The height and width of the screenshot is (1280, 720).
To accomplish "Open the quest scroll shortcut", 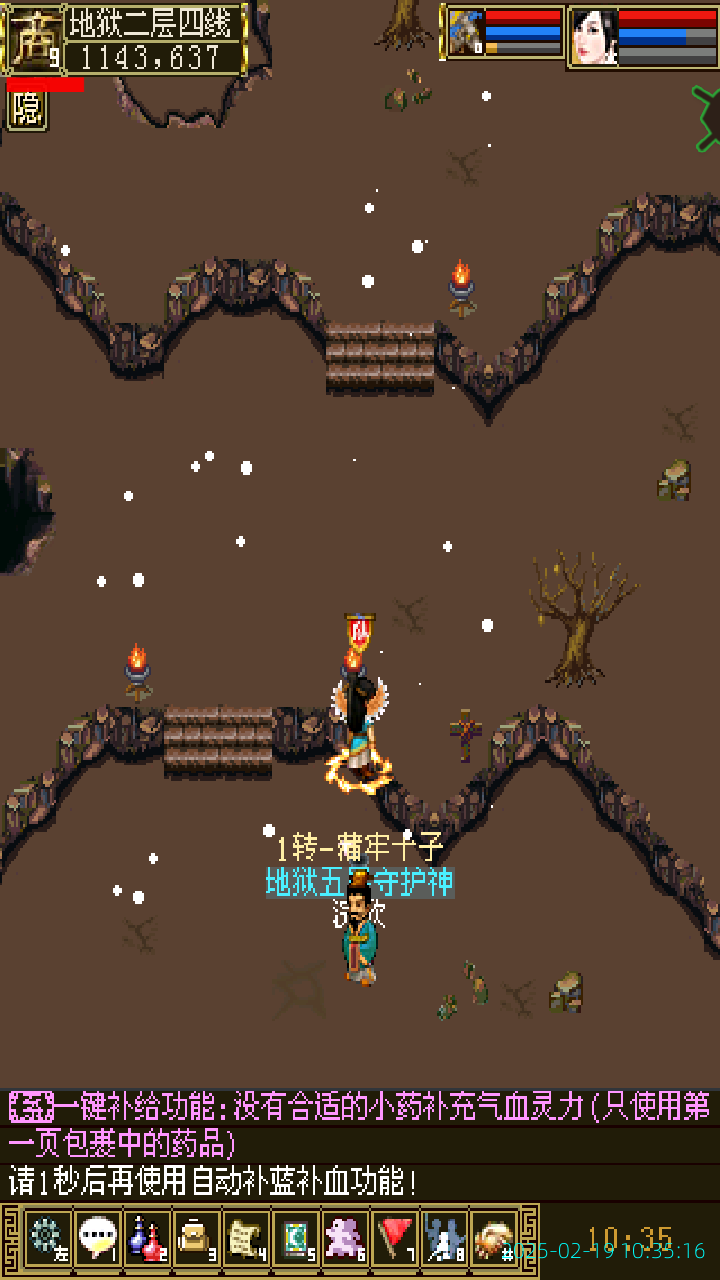I will (x=246, y=1238).
